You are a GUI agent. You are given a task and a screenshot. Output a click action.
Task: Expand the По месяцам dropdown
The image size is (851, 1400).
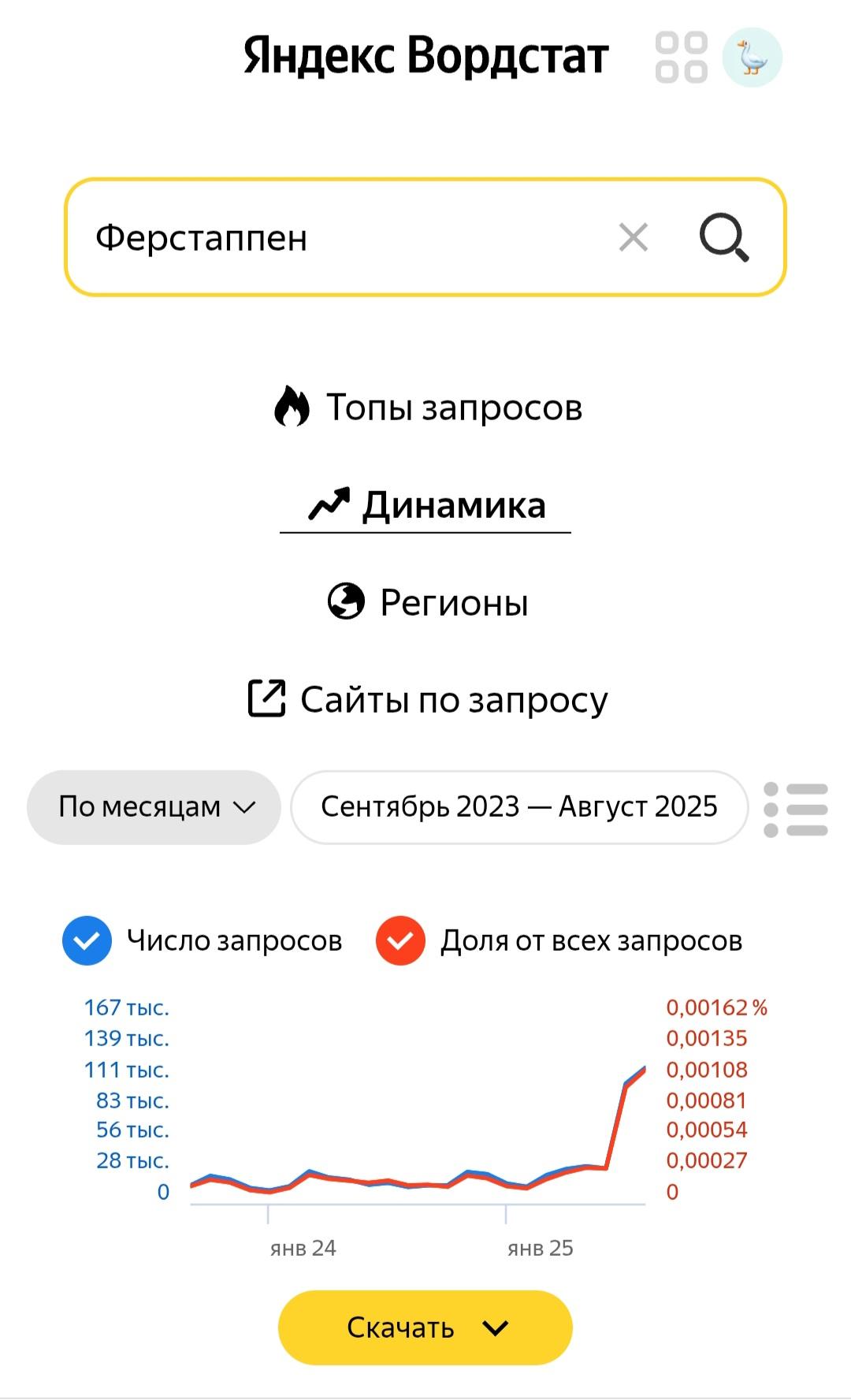coord(154,807)
